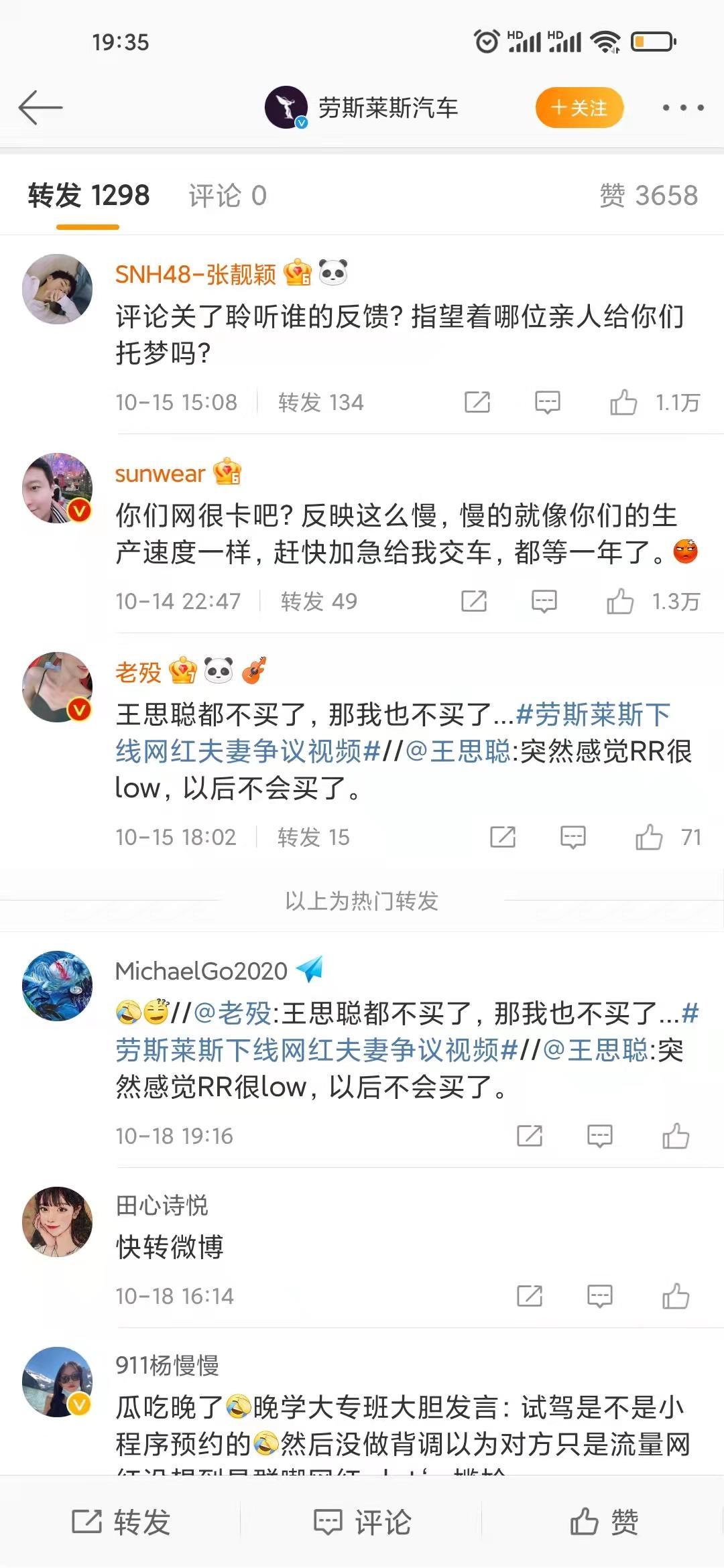Like SNH48-张靓颖's repost
Screen dimensions: 724x1568
point(623,402)
